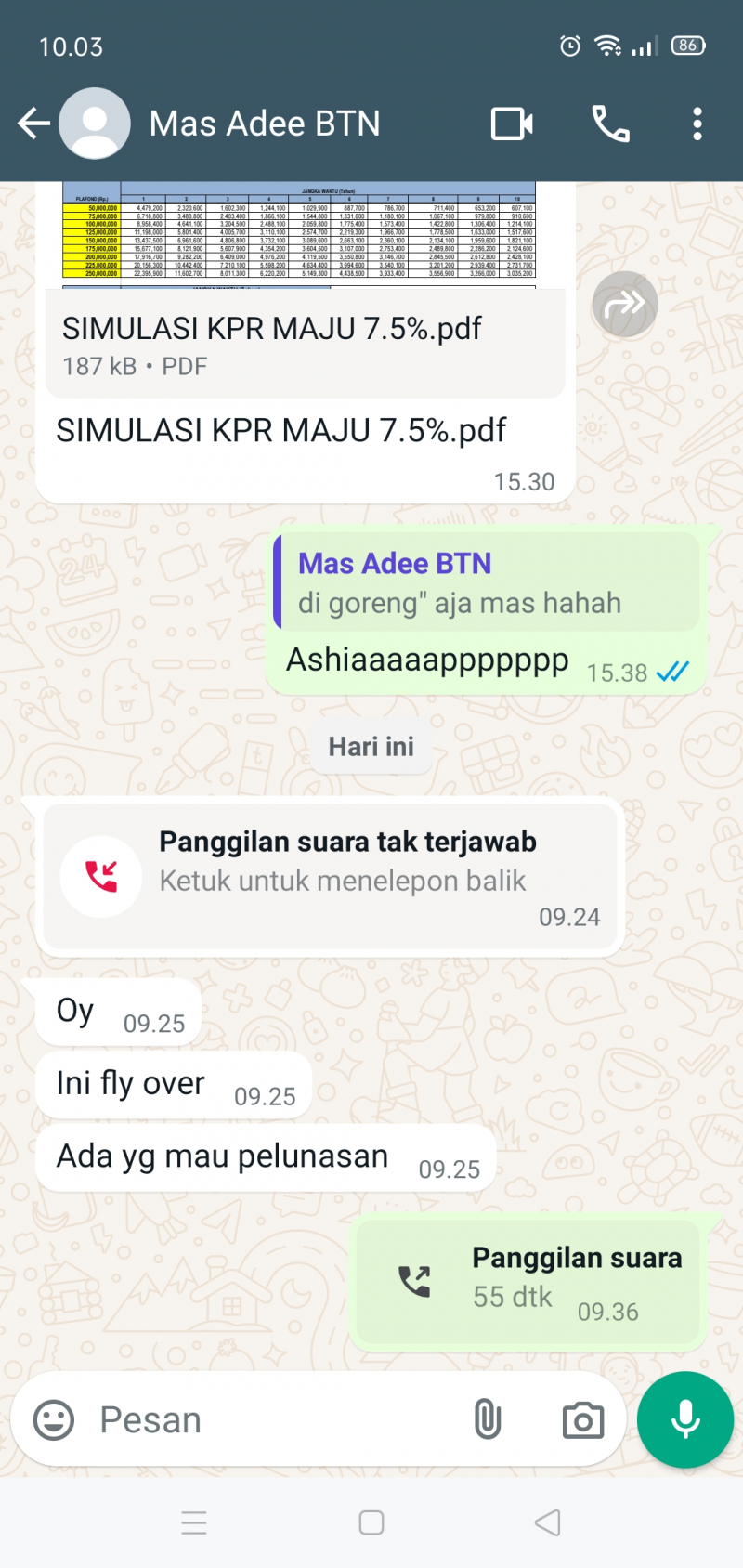Open Mas Adee BTN contact info

tap(265, 124)
